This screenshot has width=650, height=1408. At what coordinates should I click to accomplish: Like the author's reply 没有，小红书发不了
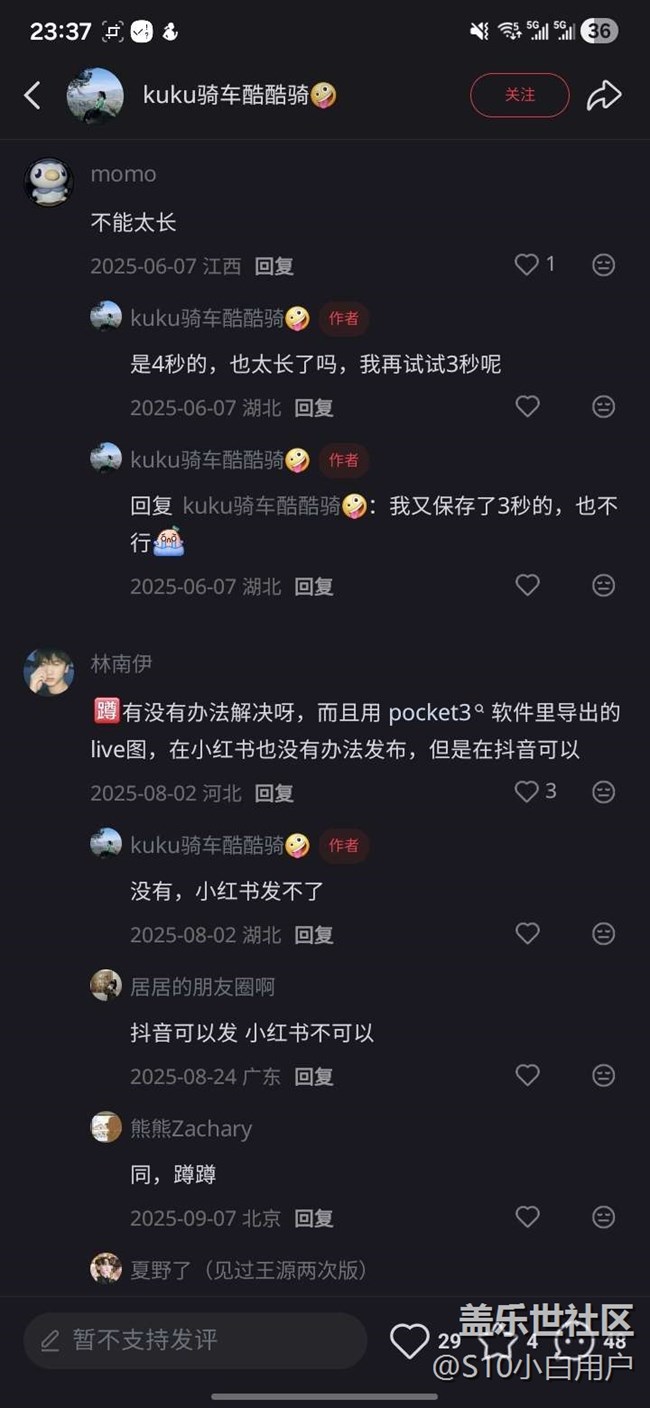pos(526,933)
